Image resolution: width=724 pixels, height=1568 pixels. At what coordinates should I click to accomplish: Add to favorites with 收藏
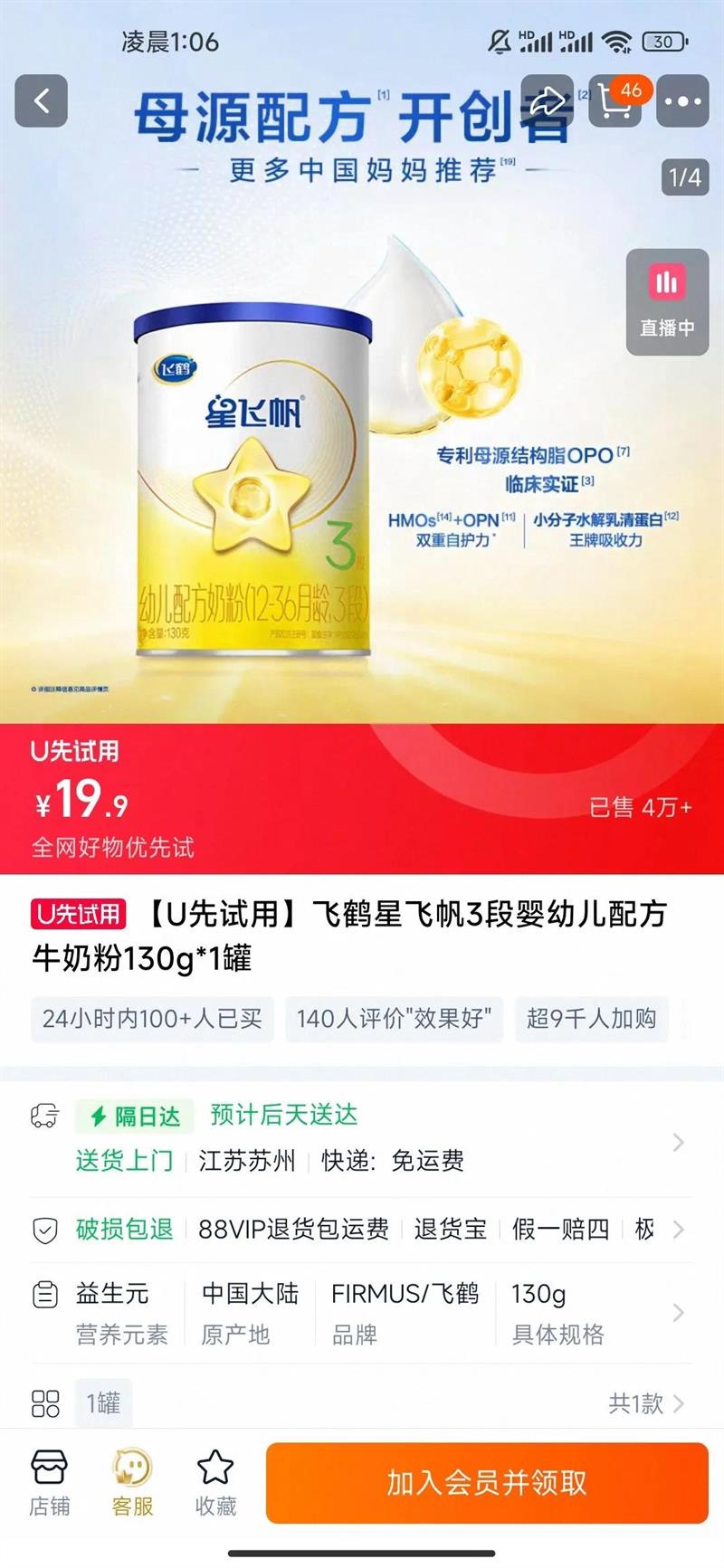tap(215, 1484)
